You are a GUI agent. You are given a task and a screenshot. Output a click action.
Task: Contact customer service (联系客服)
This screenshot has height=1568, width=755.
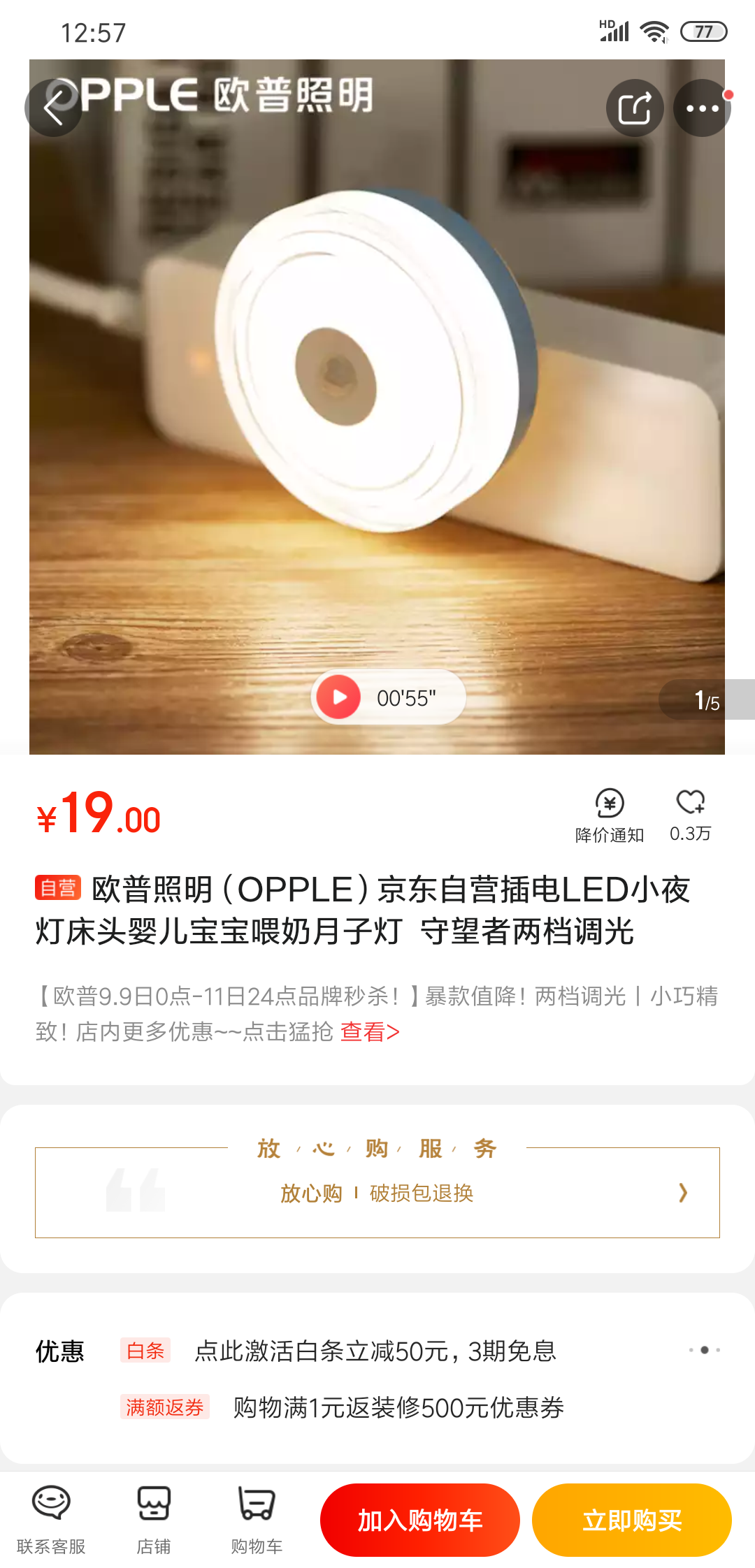51,1516
